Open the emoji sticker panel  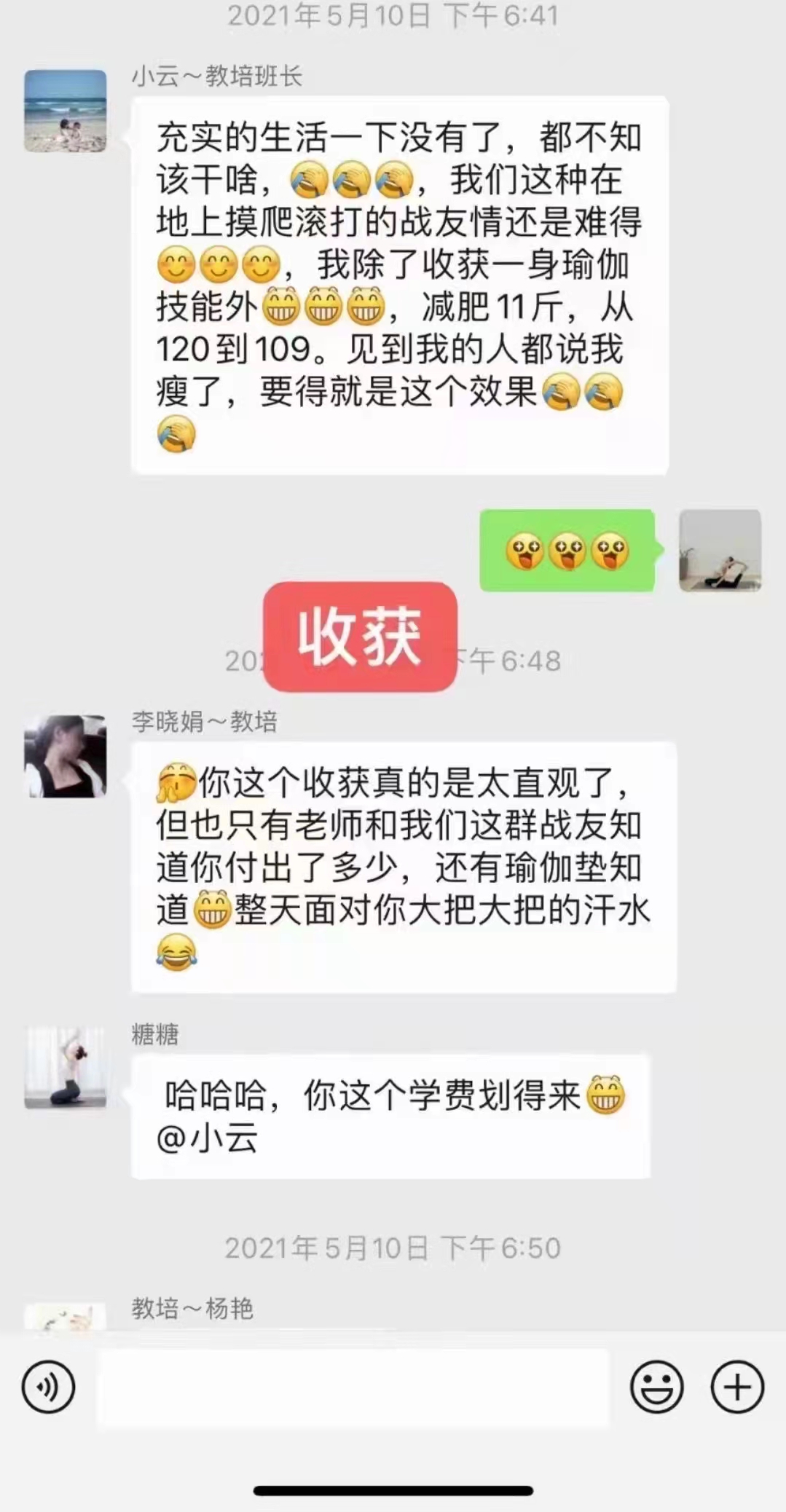656,1387
